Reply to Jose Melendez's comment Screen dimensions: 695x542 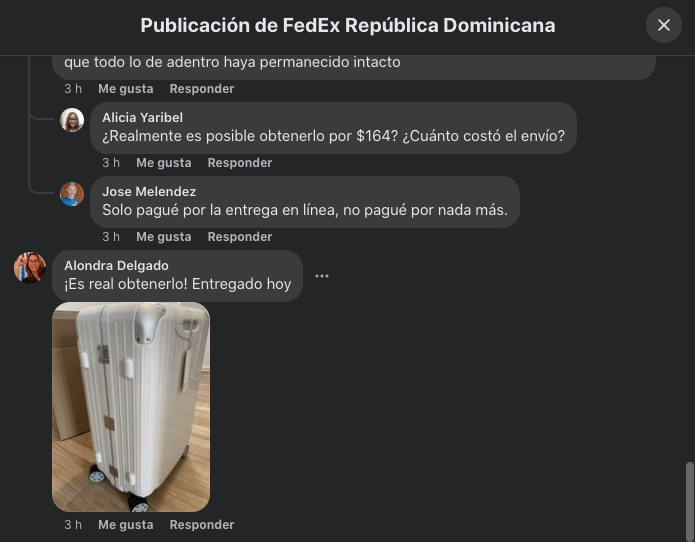239,237
